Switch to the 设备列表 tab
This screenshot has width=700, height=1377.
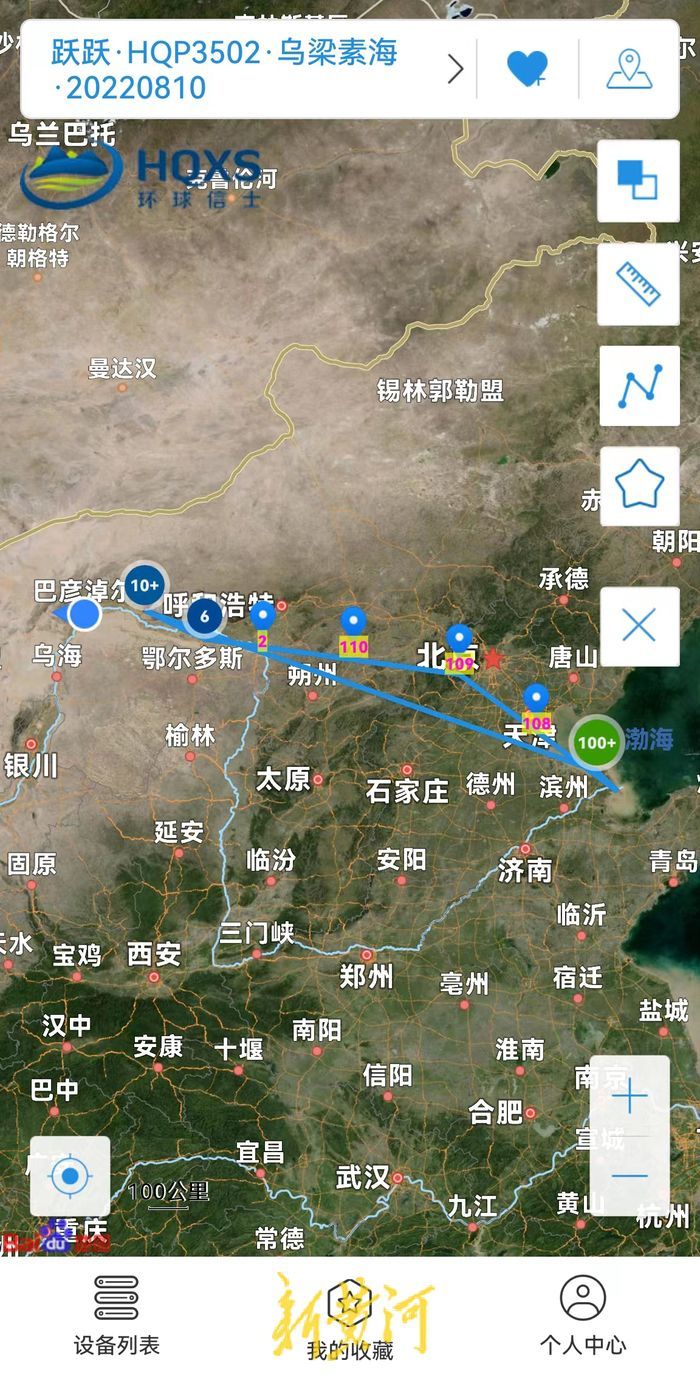click(x=117, y=1316)
